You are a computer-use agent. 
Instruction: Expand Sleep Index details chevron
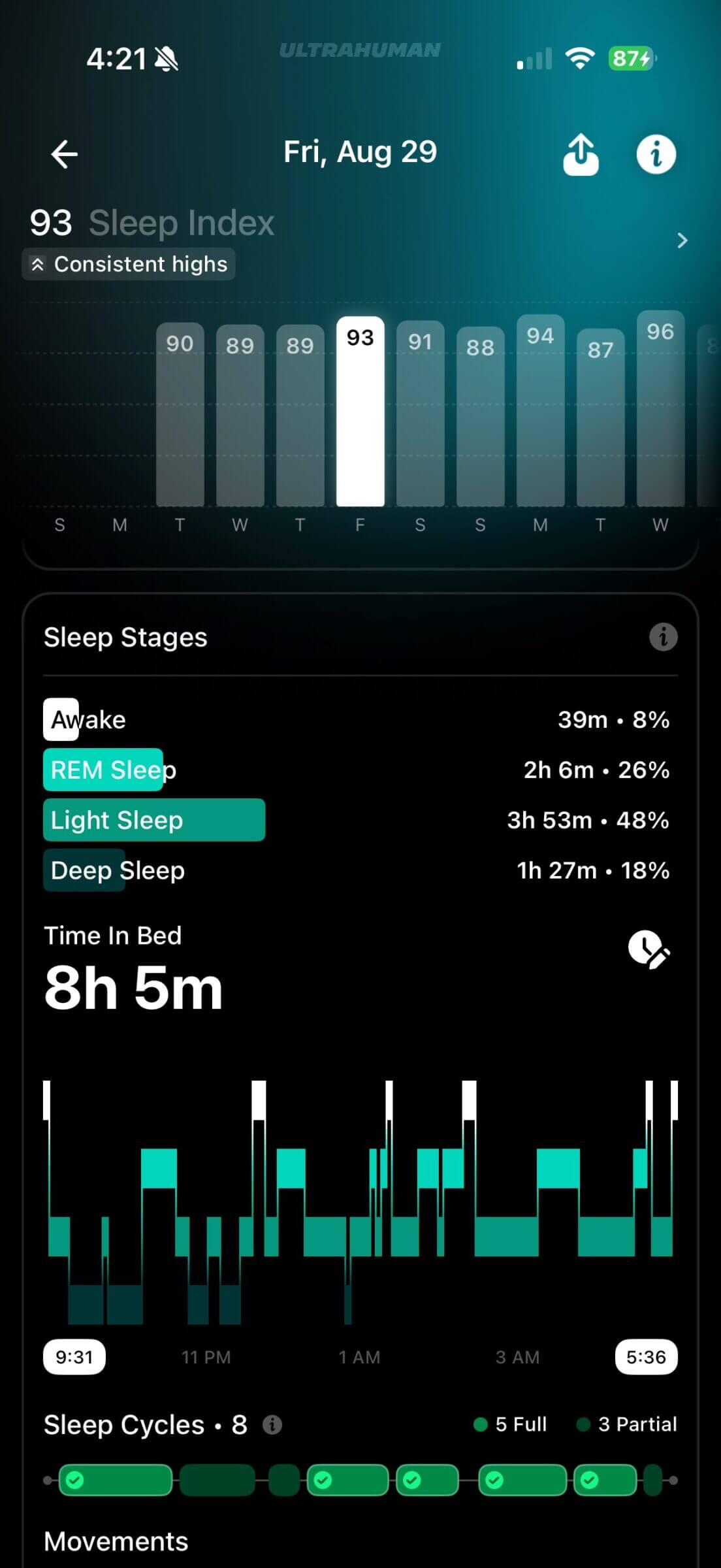pos(682,240)
